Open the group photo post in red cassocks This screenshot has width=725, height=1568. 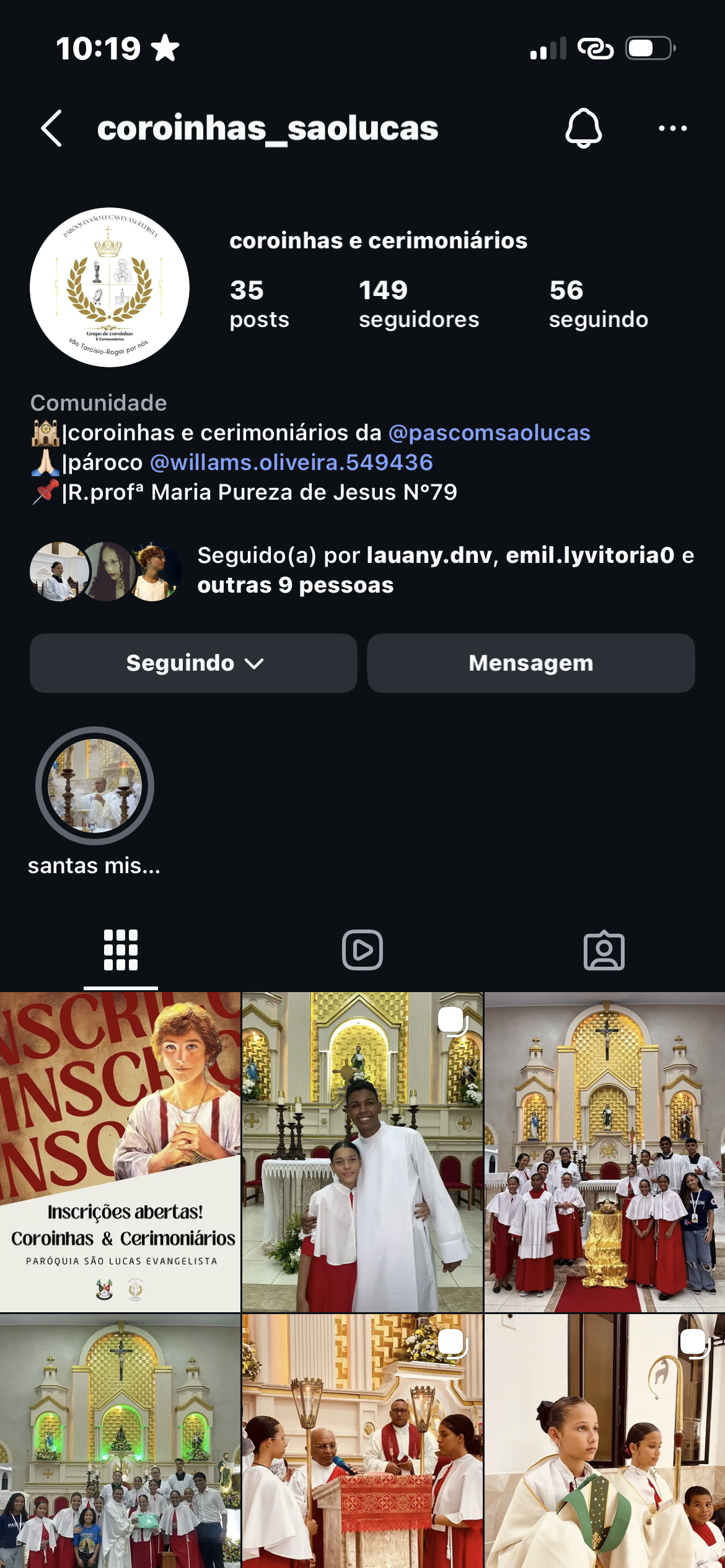click(x=605, y=1152)
